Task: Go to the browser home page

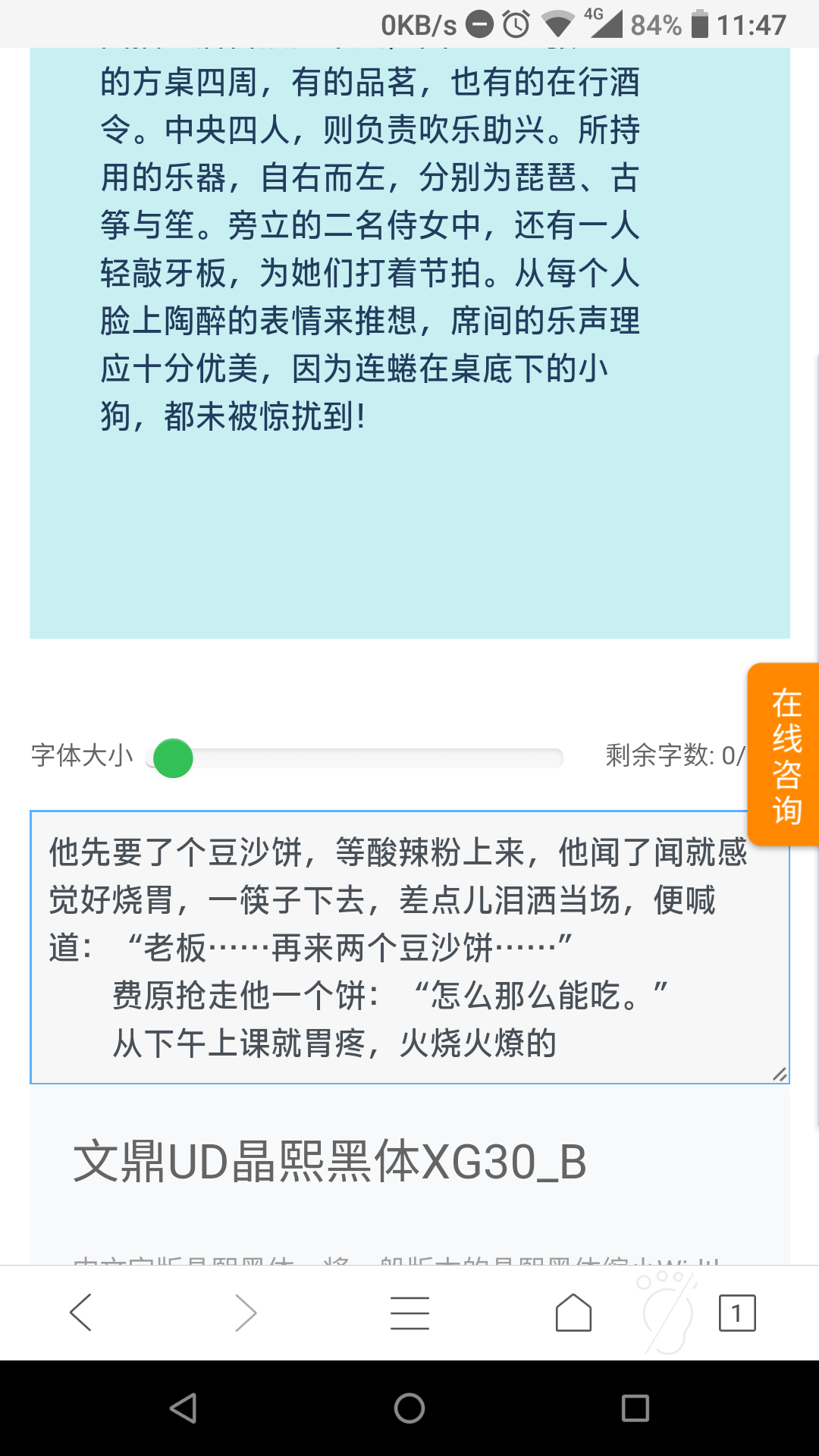Action: (573, 1313)
